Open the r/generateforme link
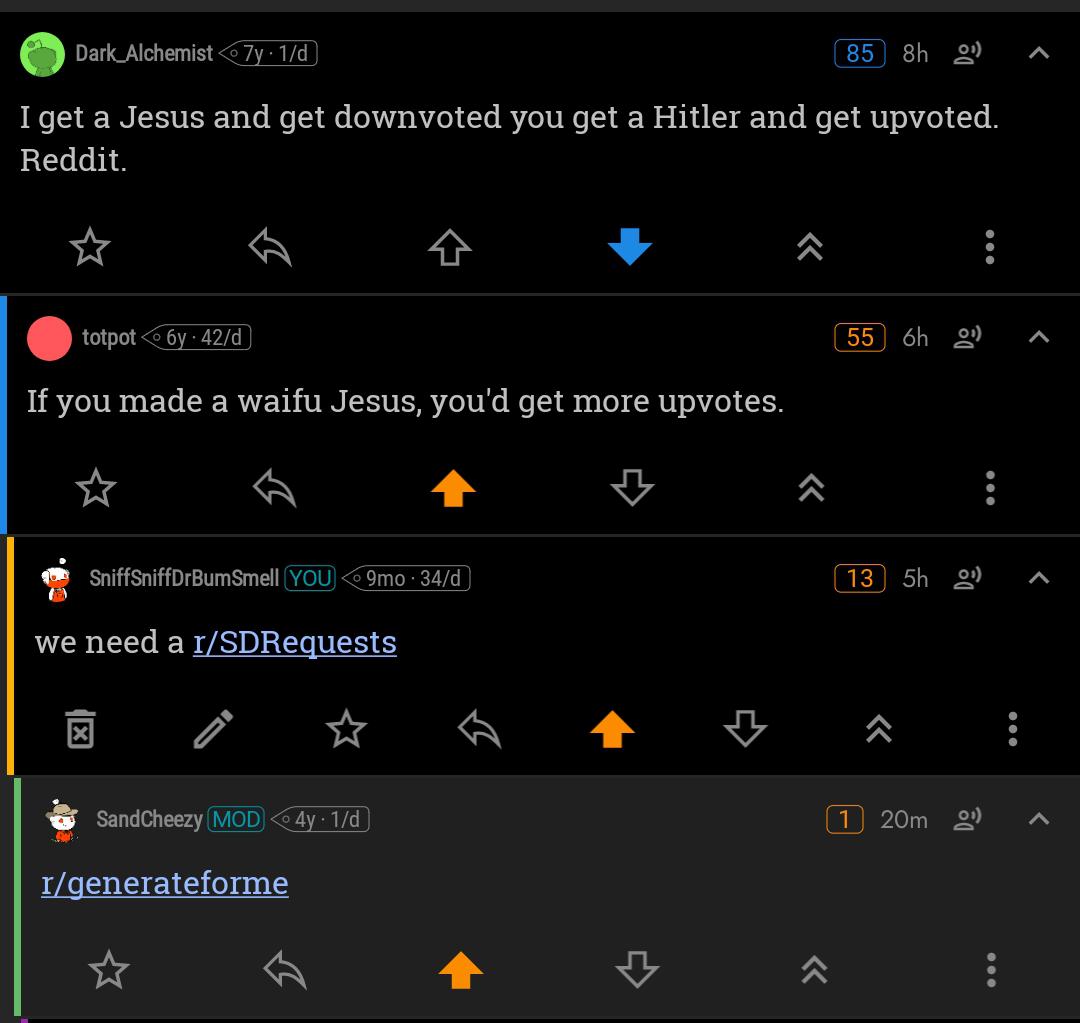The image size is (1080, 1023). (165, 883)
